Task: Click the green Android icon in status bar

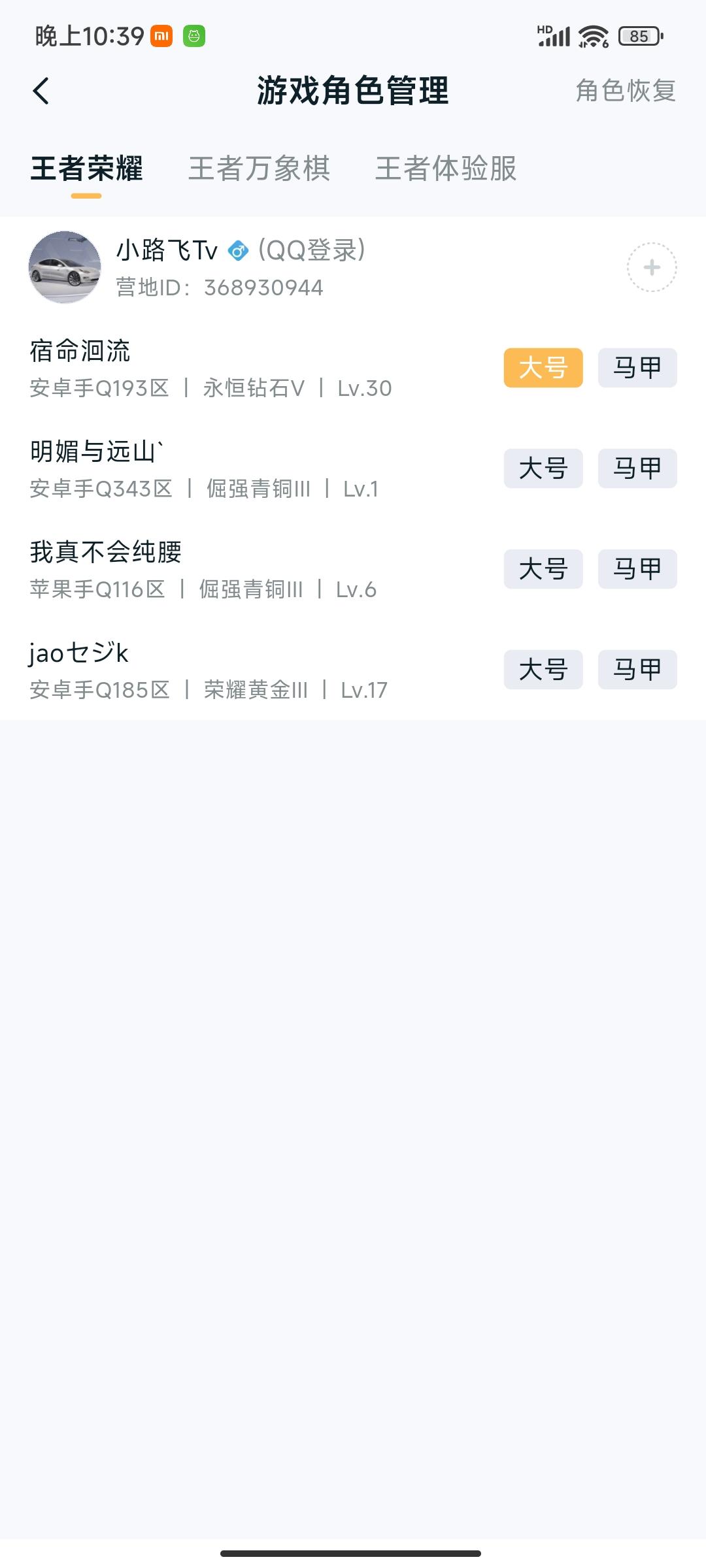Action: coord(193,36)
